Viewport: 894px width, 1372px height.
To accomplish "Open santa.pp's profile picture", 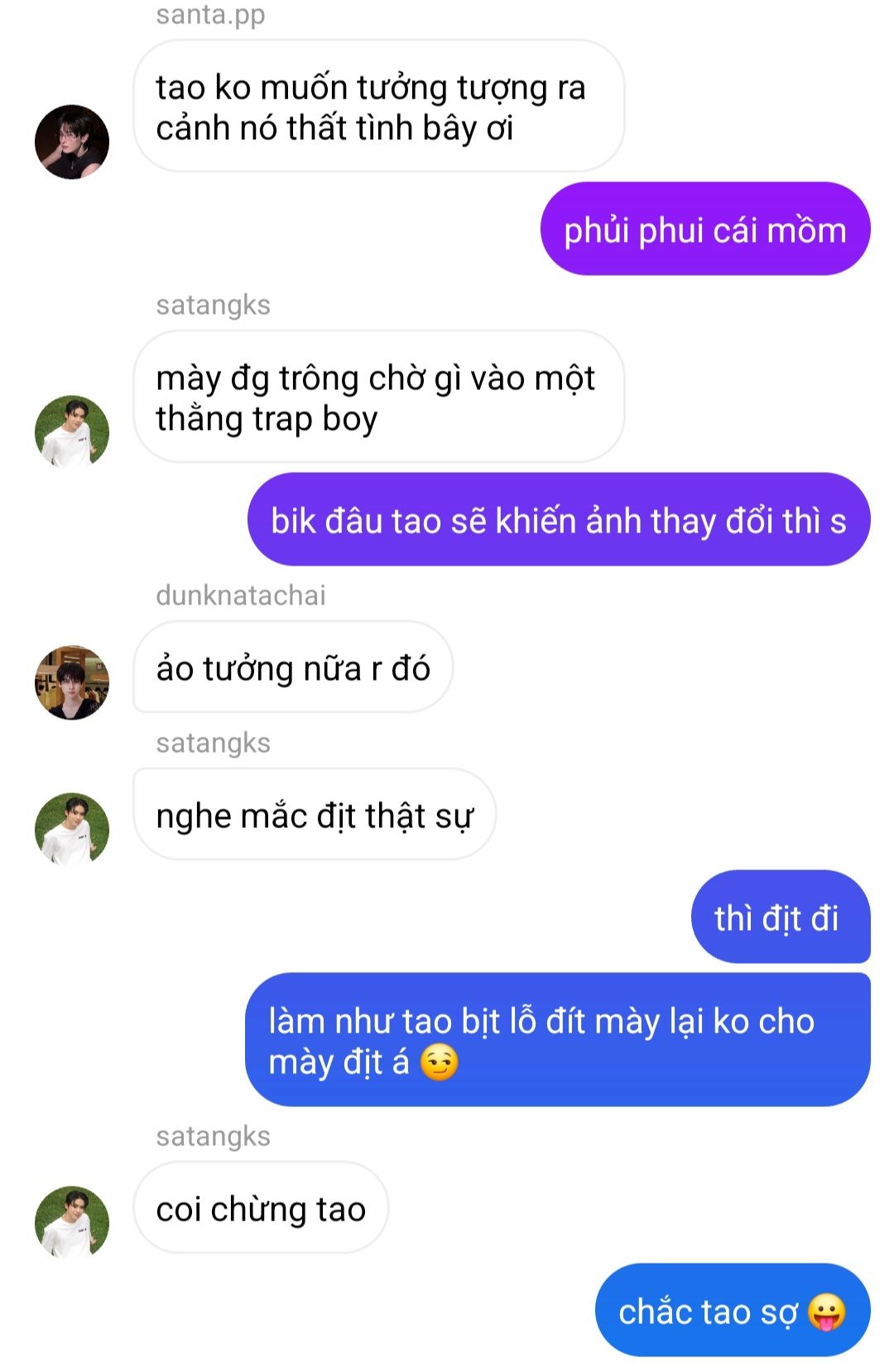I will click(72, 142).
